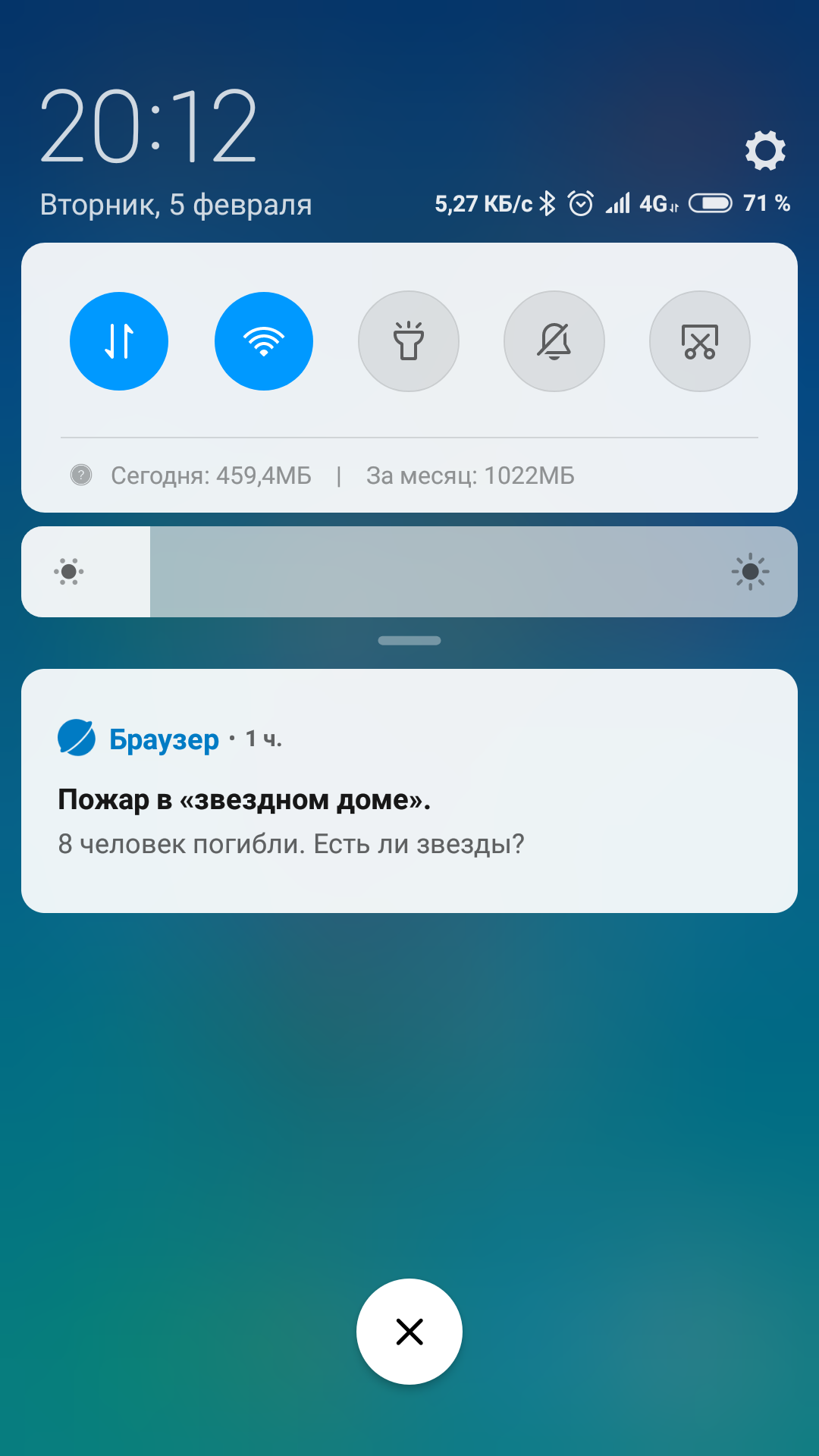819x1456 pixels.
Task: Take a screenshot with scissors tile
Action: [x=699, y=341]
